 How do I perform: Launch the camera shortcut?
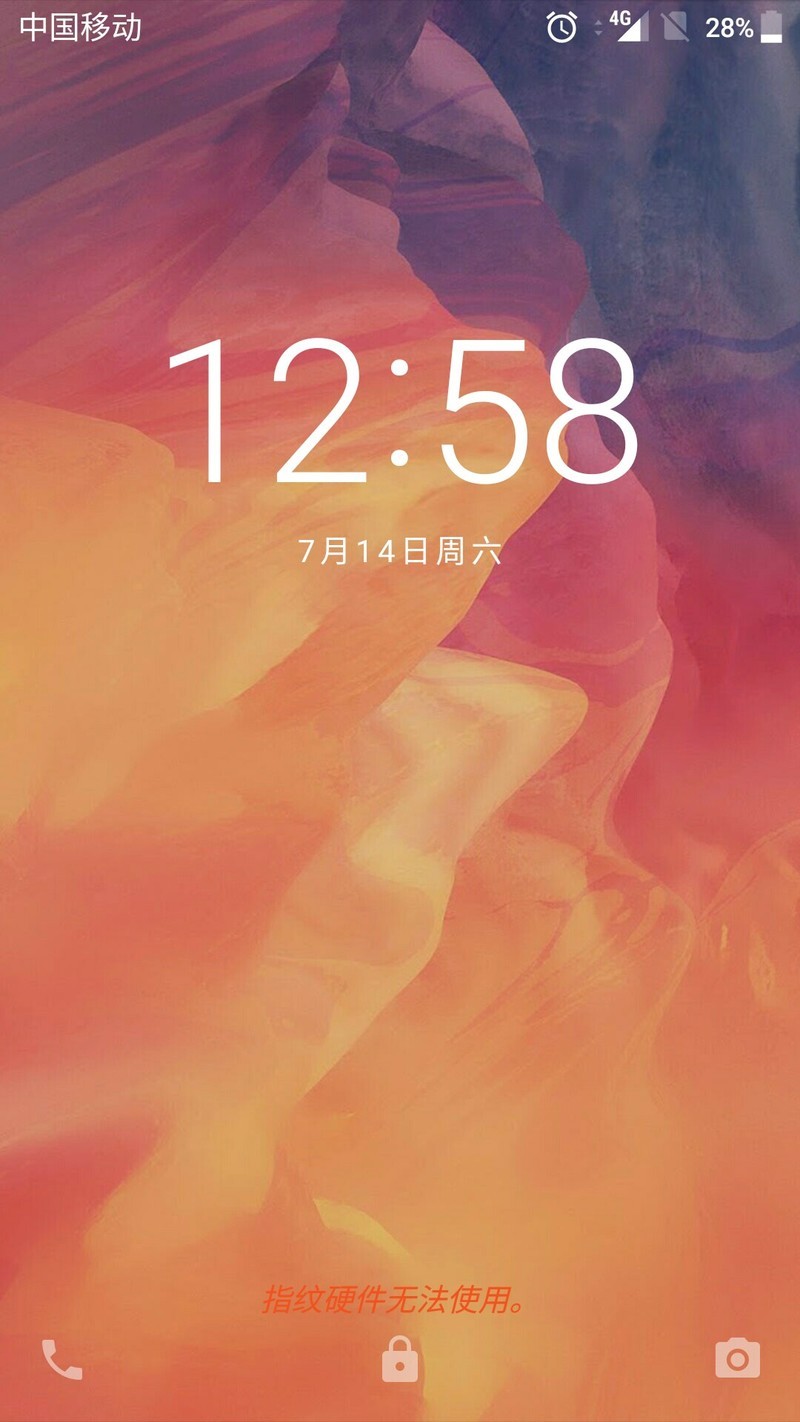pos(738,1358)
